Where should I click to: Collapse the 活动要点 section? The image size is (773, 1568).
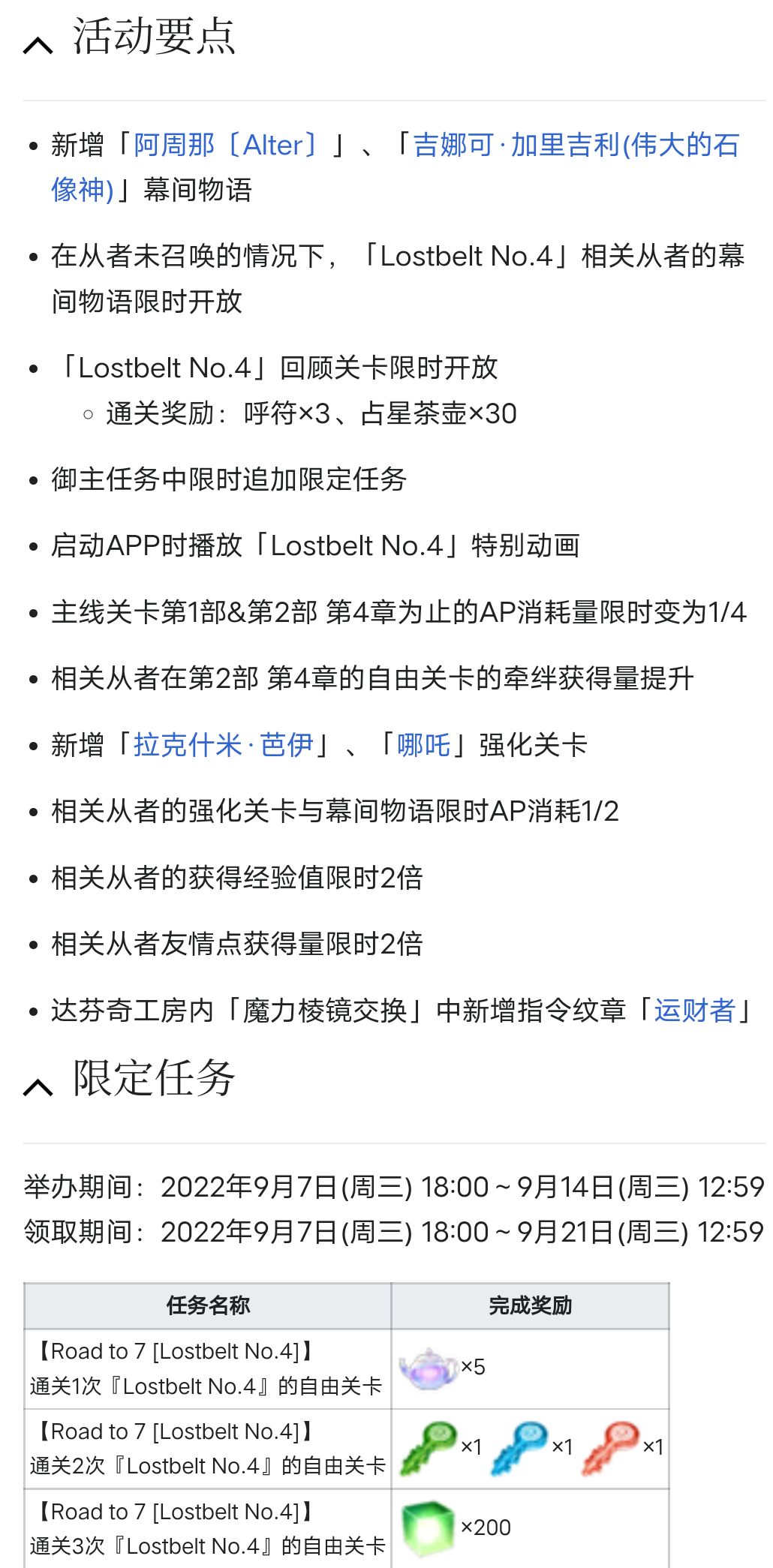tap(38, 44)
